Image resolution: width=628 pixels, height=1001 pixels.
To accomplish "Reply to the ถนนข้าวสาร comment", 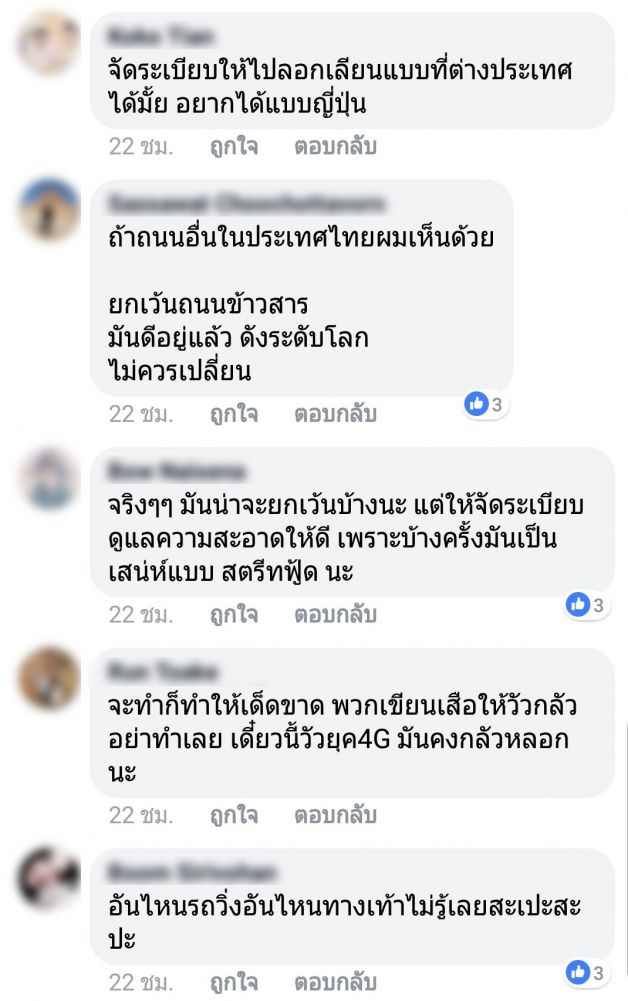I will pos(334,413).
